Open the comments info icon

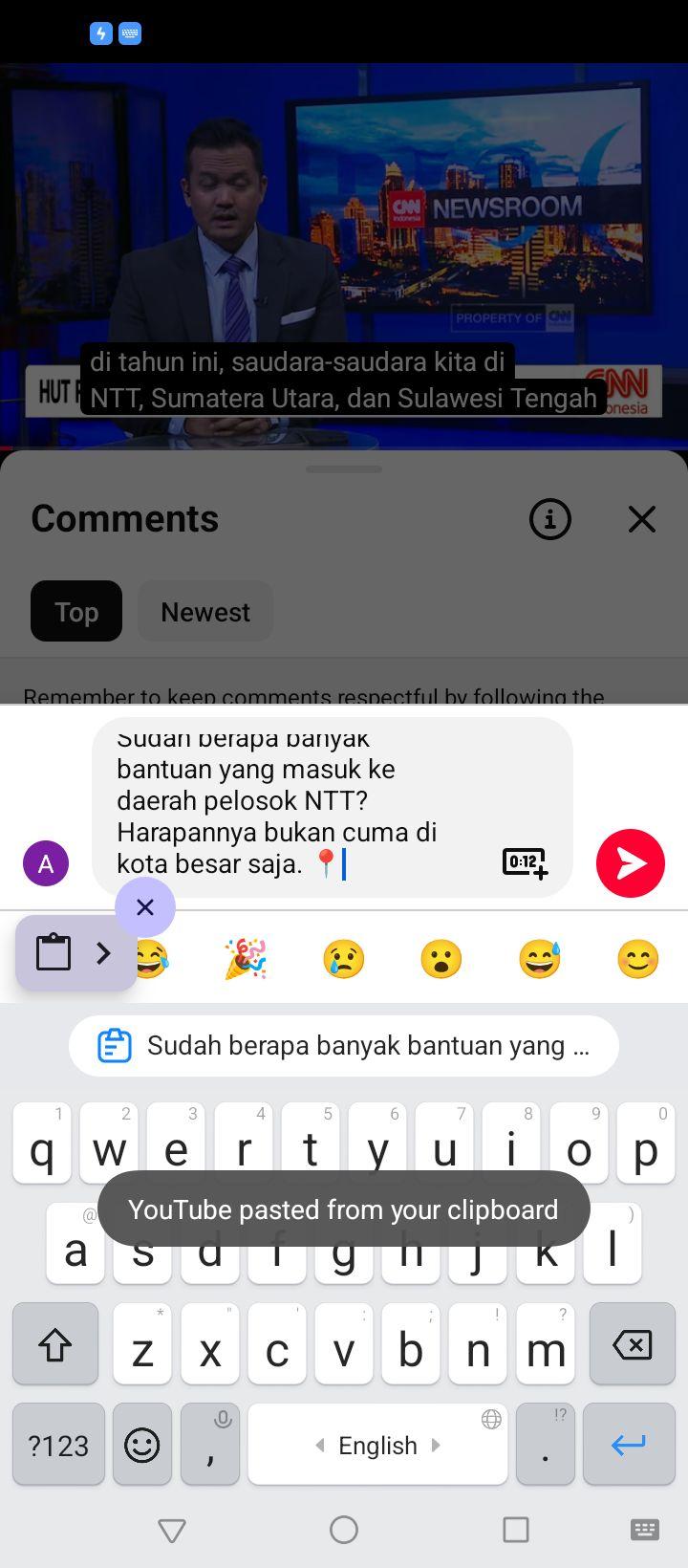550,519
